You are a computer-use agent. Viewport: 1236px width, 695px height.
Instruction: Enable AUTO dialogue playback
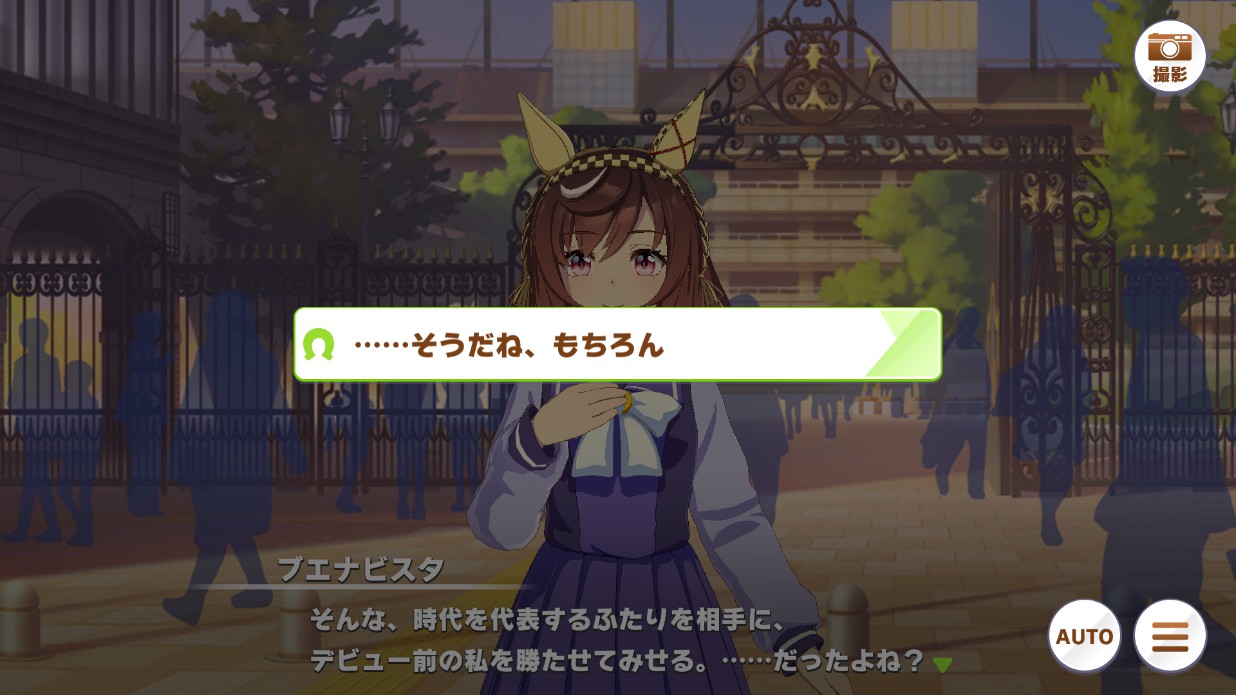point(1084,636)
